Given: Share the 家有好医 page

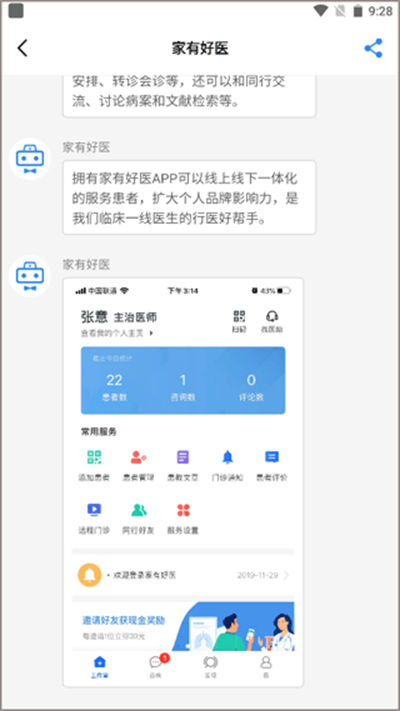Looking at the screenshot, I should coord(373,48).
